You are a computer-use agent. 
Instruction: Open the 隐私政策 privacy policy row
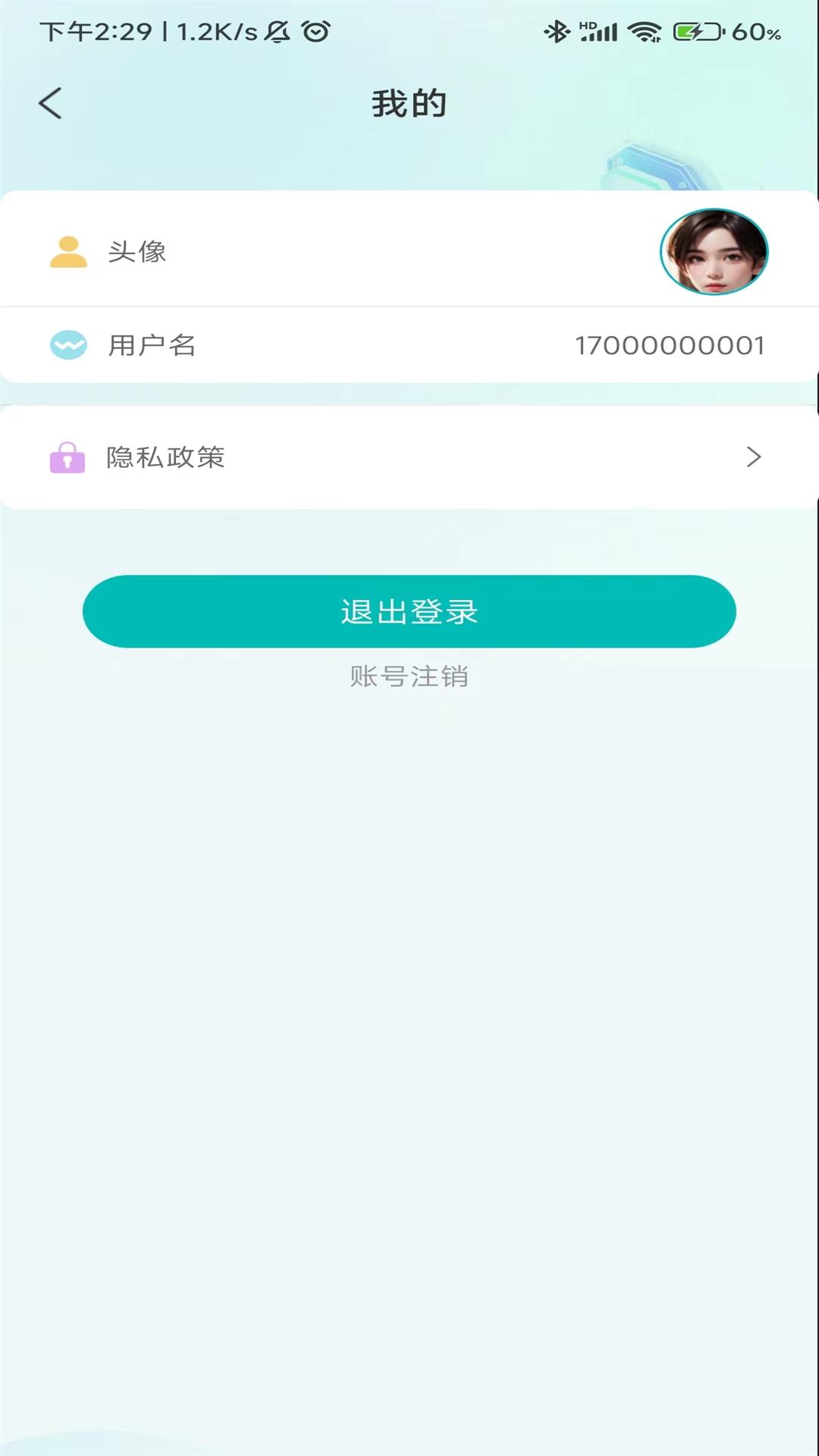tap(409, 457)
